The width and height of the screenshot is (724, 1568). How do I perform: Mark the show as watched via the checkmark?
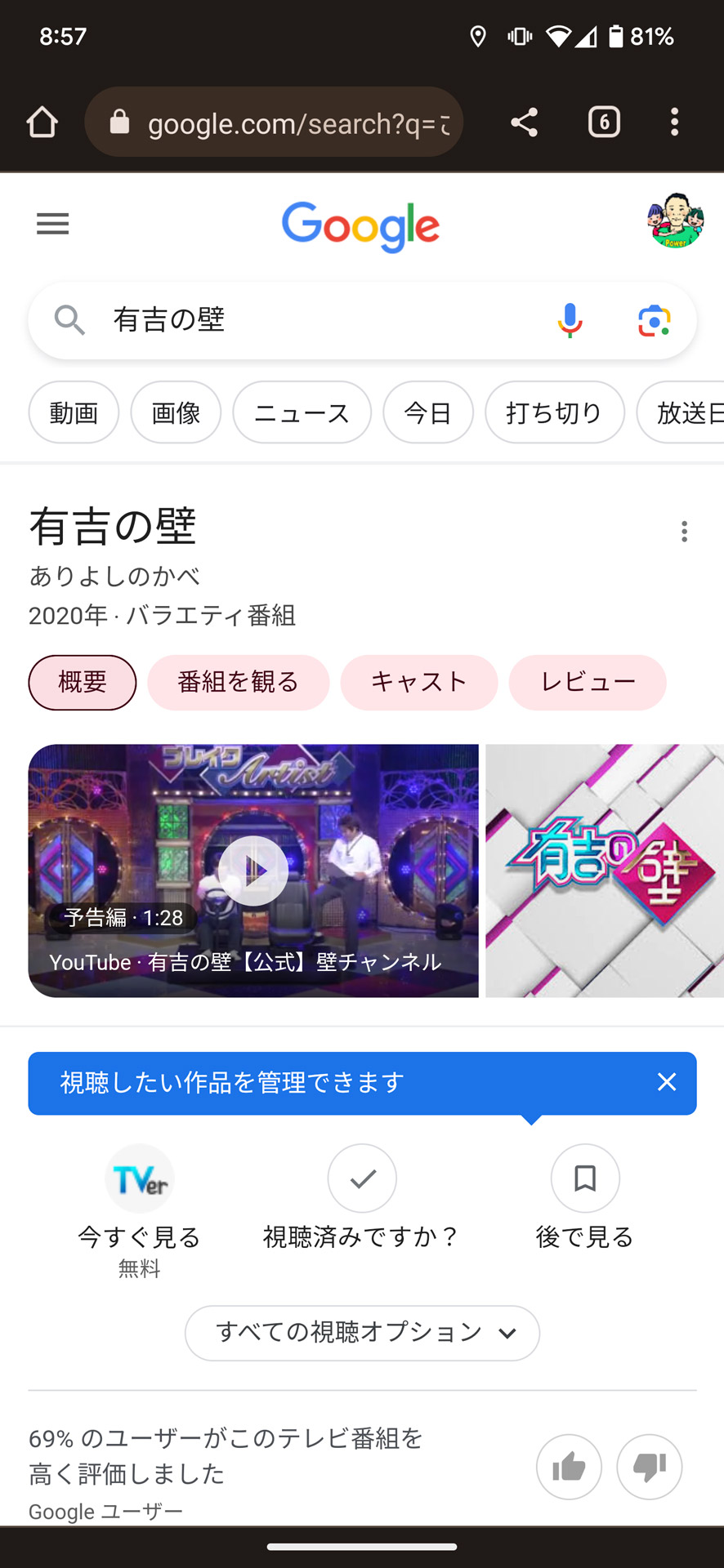coord(362,1178)
